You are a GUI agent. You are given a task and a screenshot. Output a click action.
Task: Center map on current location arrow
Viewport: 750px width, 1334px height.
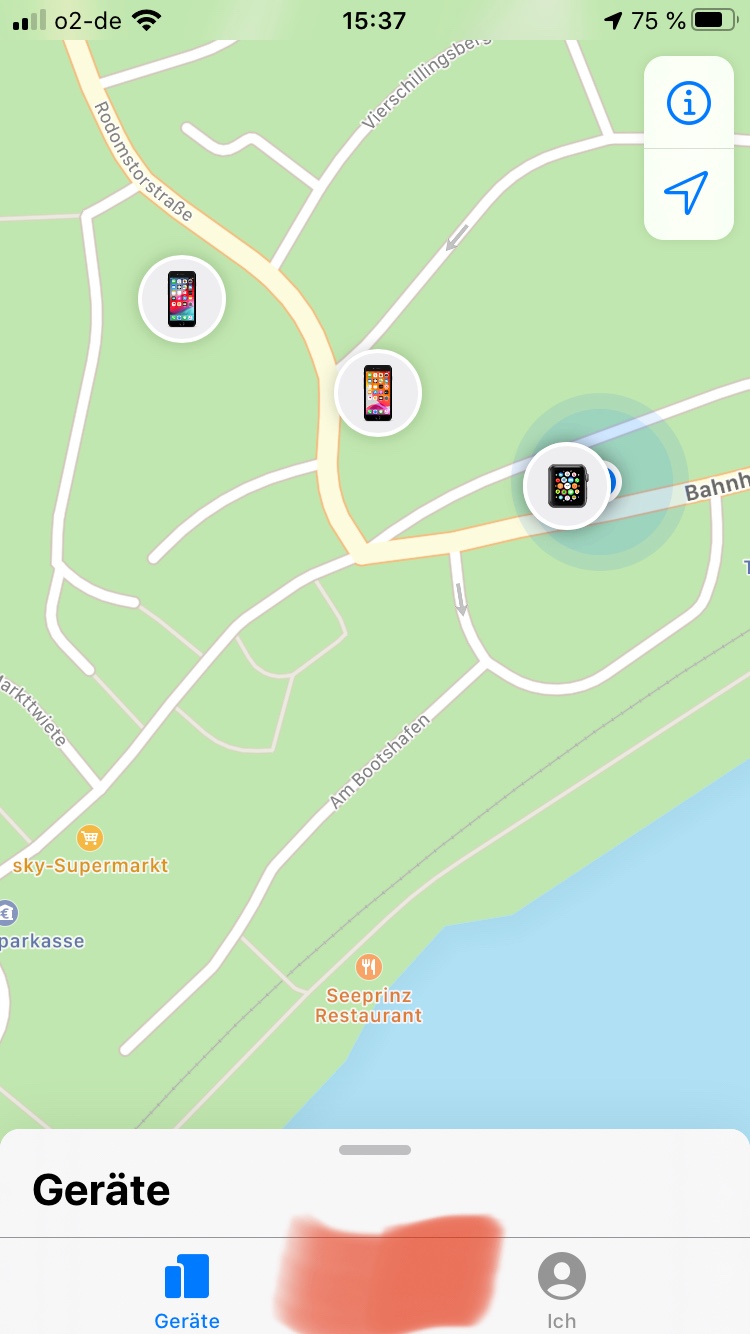[x=688, y=192]
